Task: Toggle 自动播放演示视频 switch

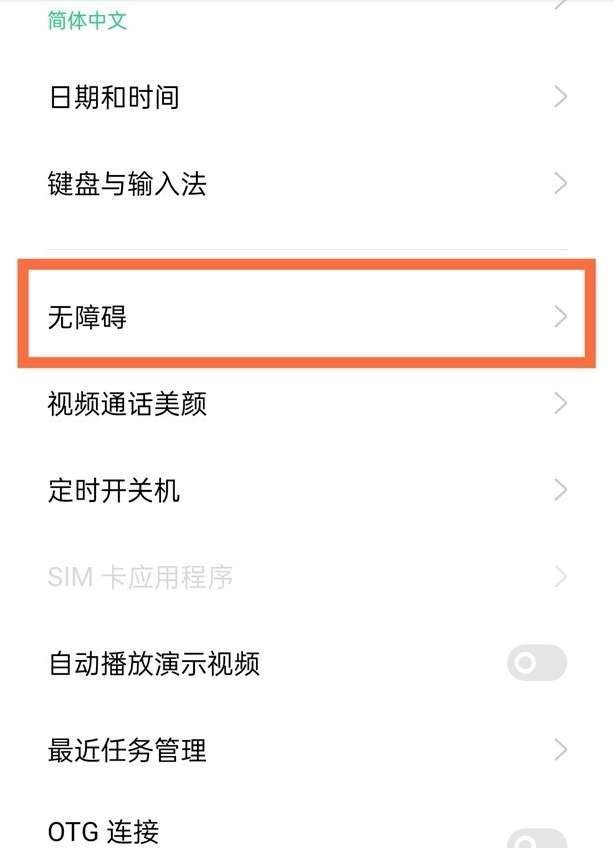Action: (x=536, y=663)
